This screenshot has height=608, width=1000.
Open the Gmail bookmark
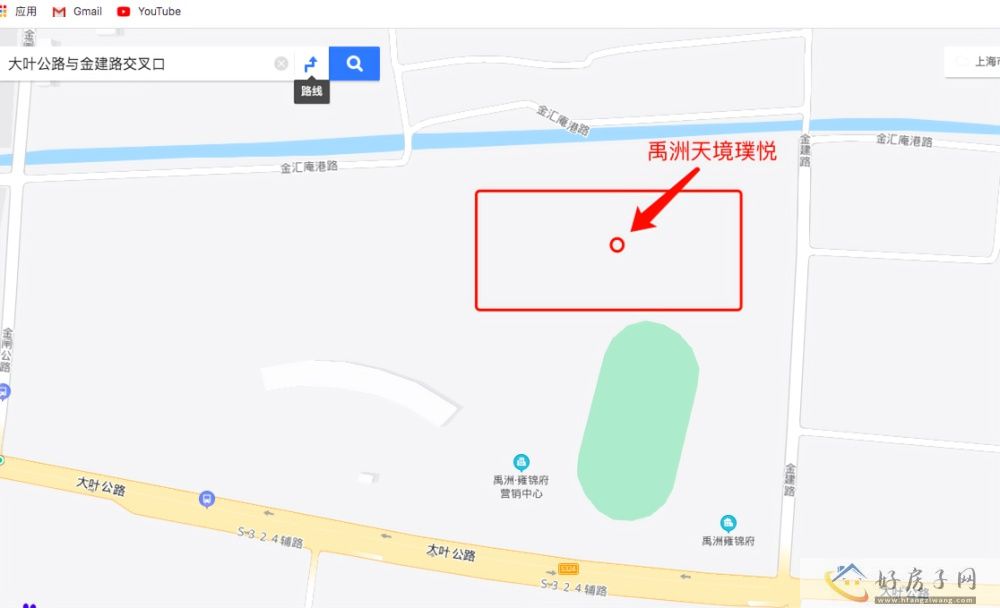[x=77, y=11]
